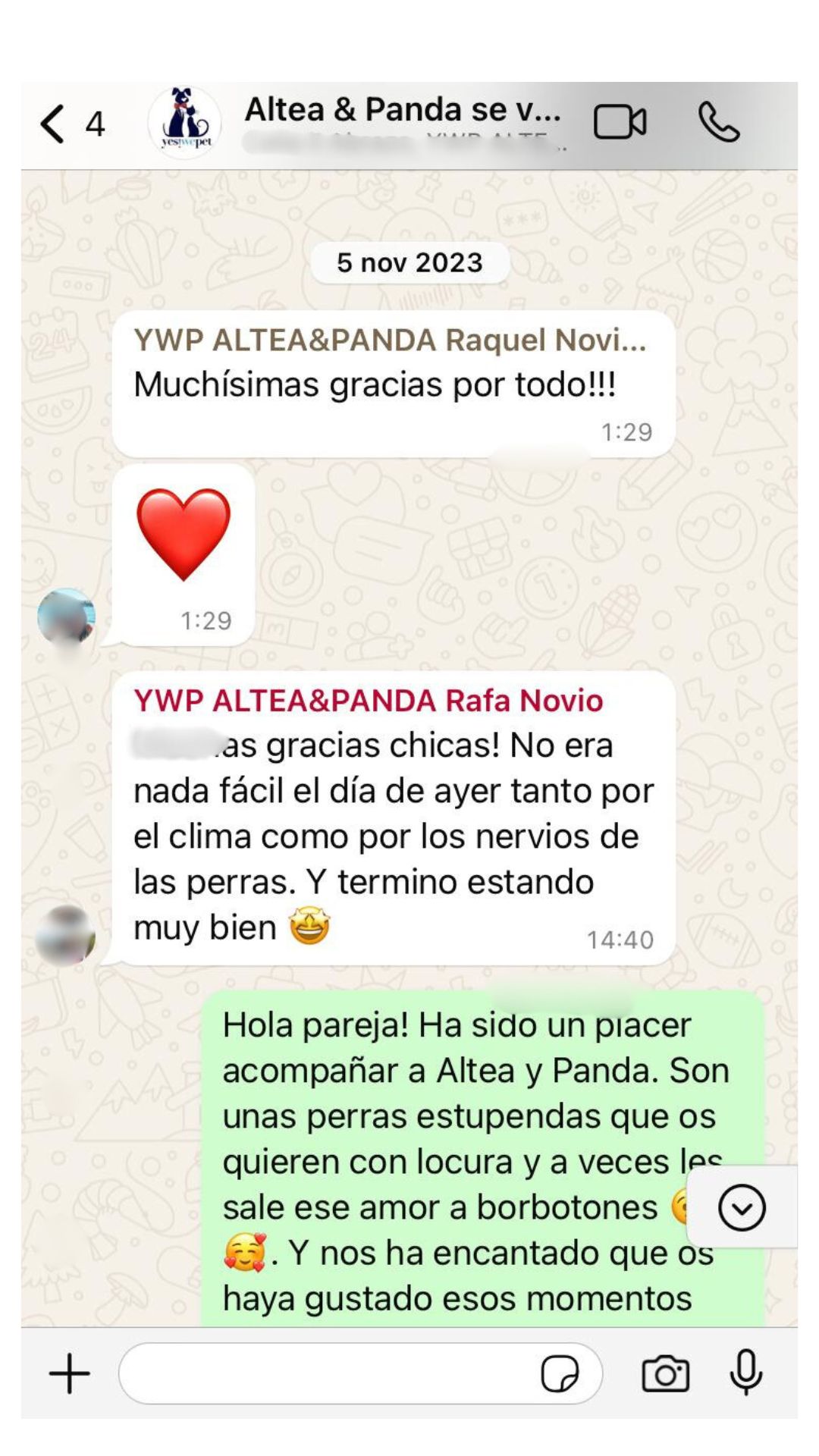Open the Altea & Panda group info
Viewport: 819px width, 1456px height.
click(403, 121)
